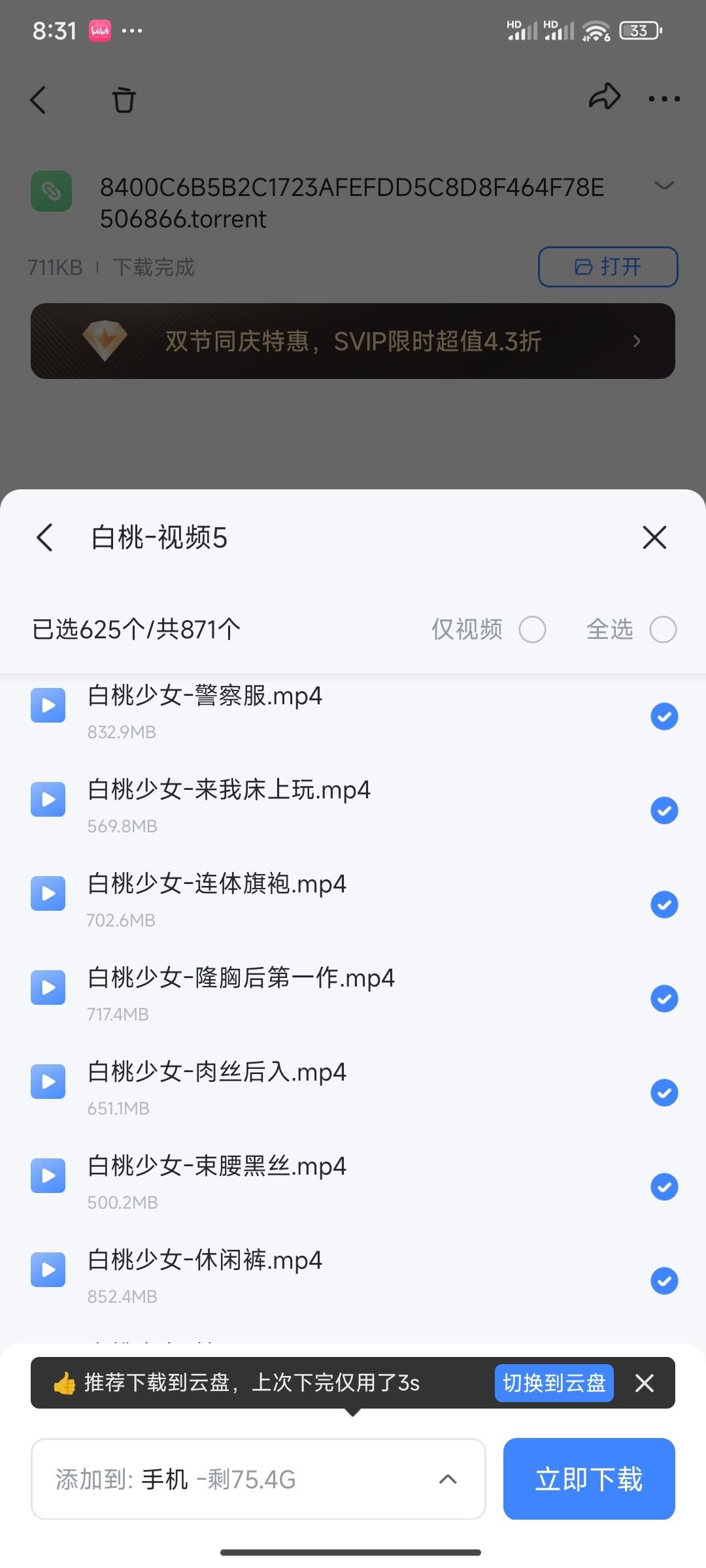Tap 切换到云盘 to switch to cloud
706x1568 pixels.
tap(554, 1383)
